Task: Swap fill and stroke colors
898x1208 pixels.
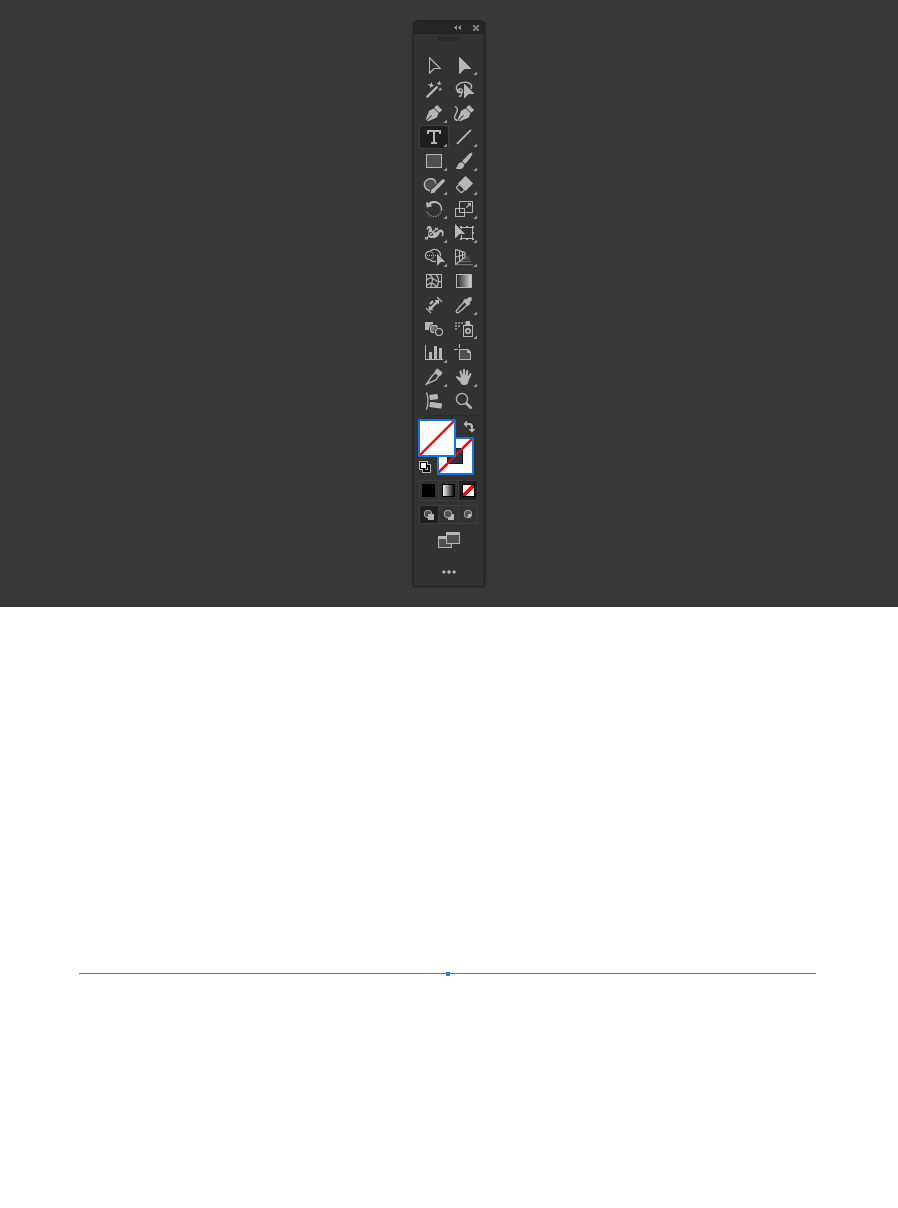Action: click(469, 427)
